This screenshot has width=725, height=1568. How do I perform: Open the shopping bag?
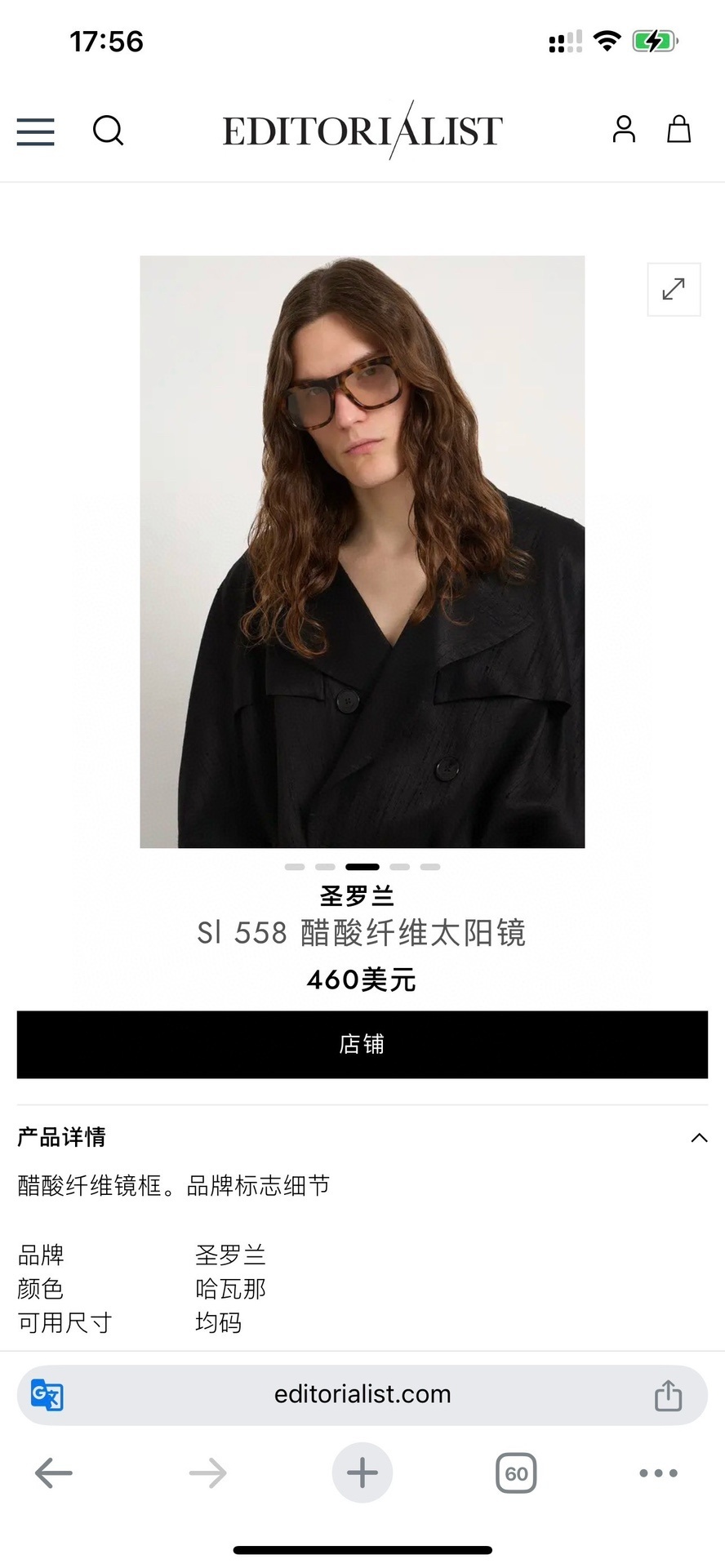tap(678, 129)
